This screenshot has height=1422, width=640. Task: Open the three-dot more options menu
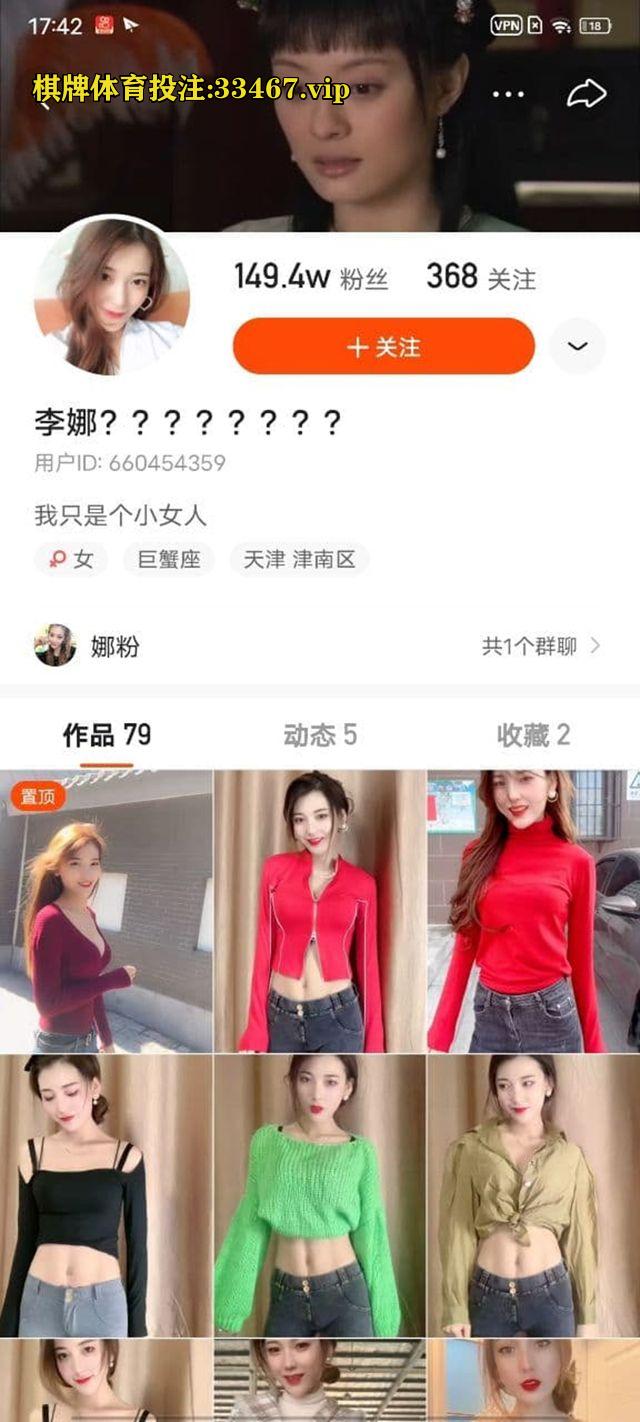click(x=508, y=95)
